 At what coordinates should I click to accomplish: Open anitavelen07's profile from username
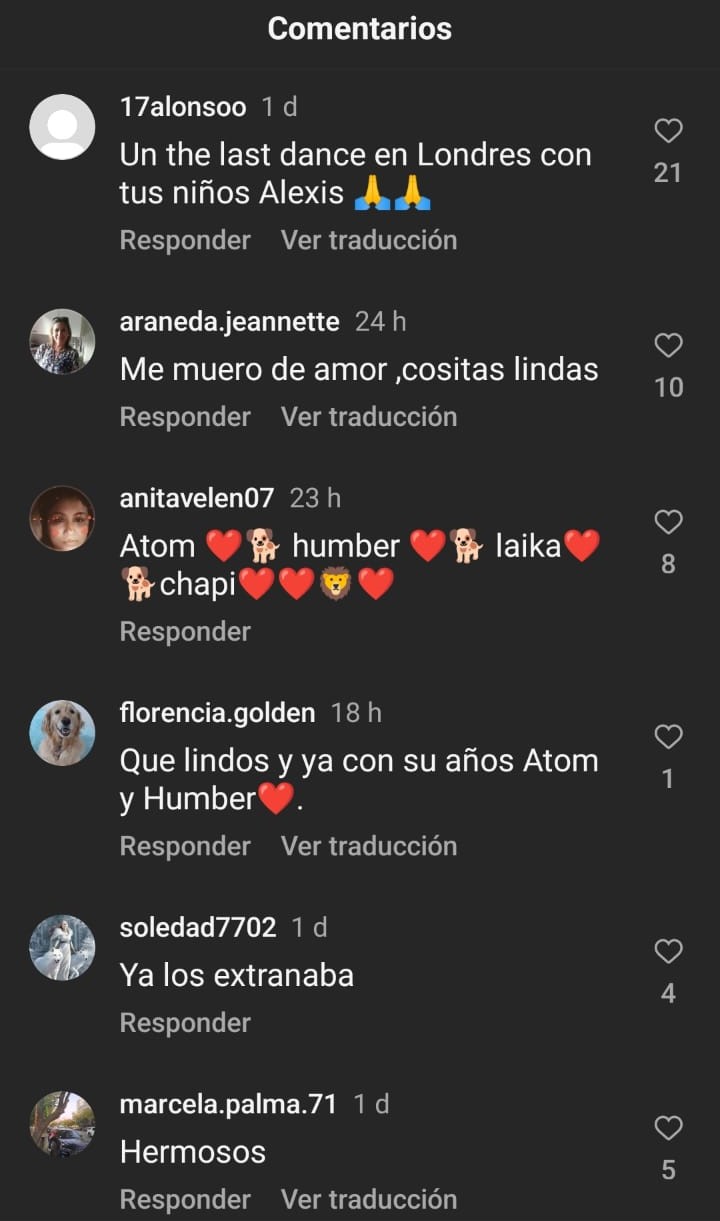[196, 497]
